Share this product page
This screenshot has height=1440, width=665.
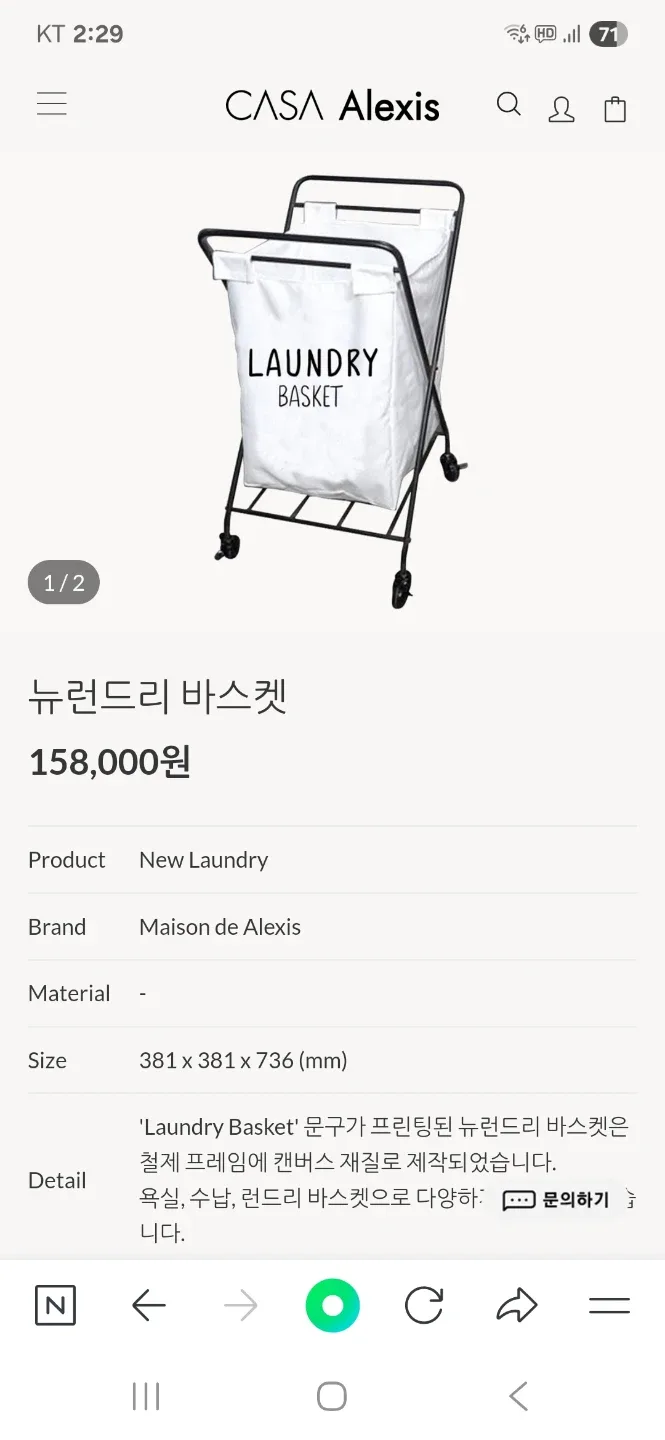pos(516,1306)
